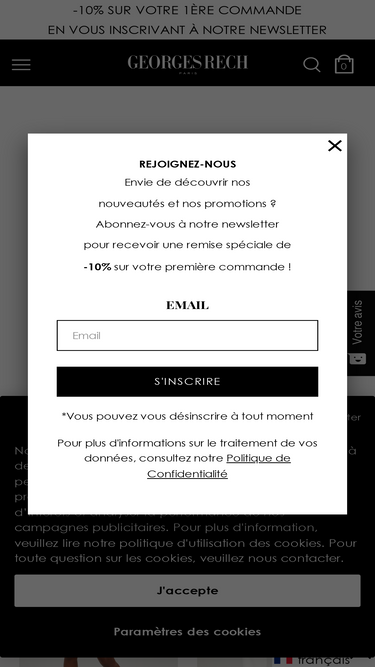Screen dimensions: 375x667
Task: Accept cookies with J'accepte
Action: pos(187,590)
